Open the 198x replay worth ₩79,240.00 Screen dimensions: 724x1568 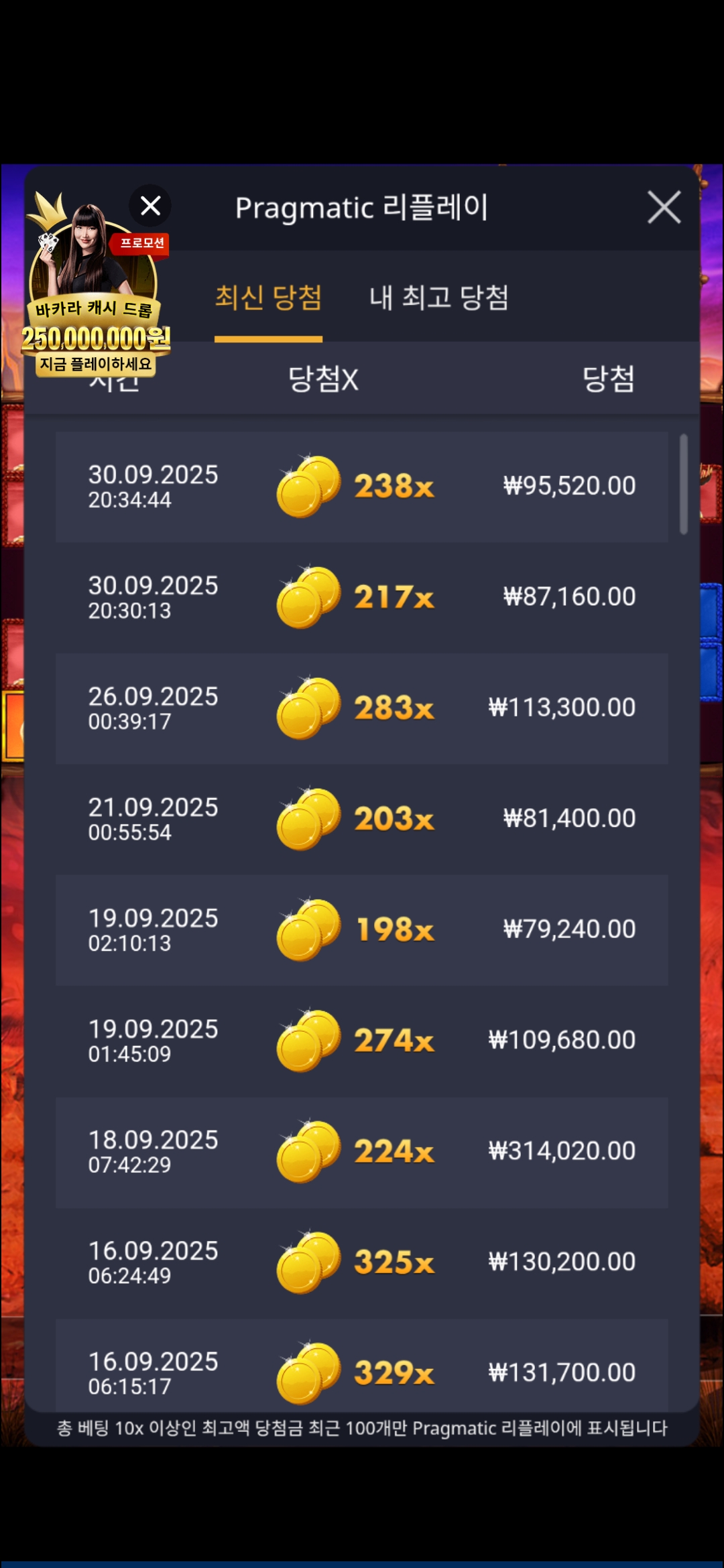coord(362,929)
